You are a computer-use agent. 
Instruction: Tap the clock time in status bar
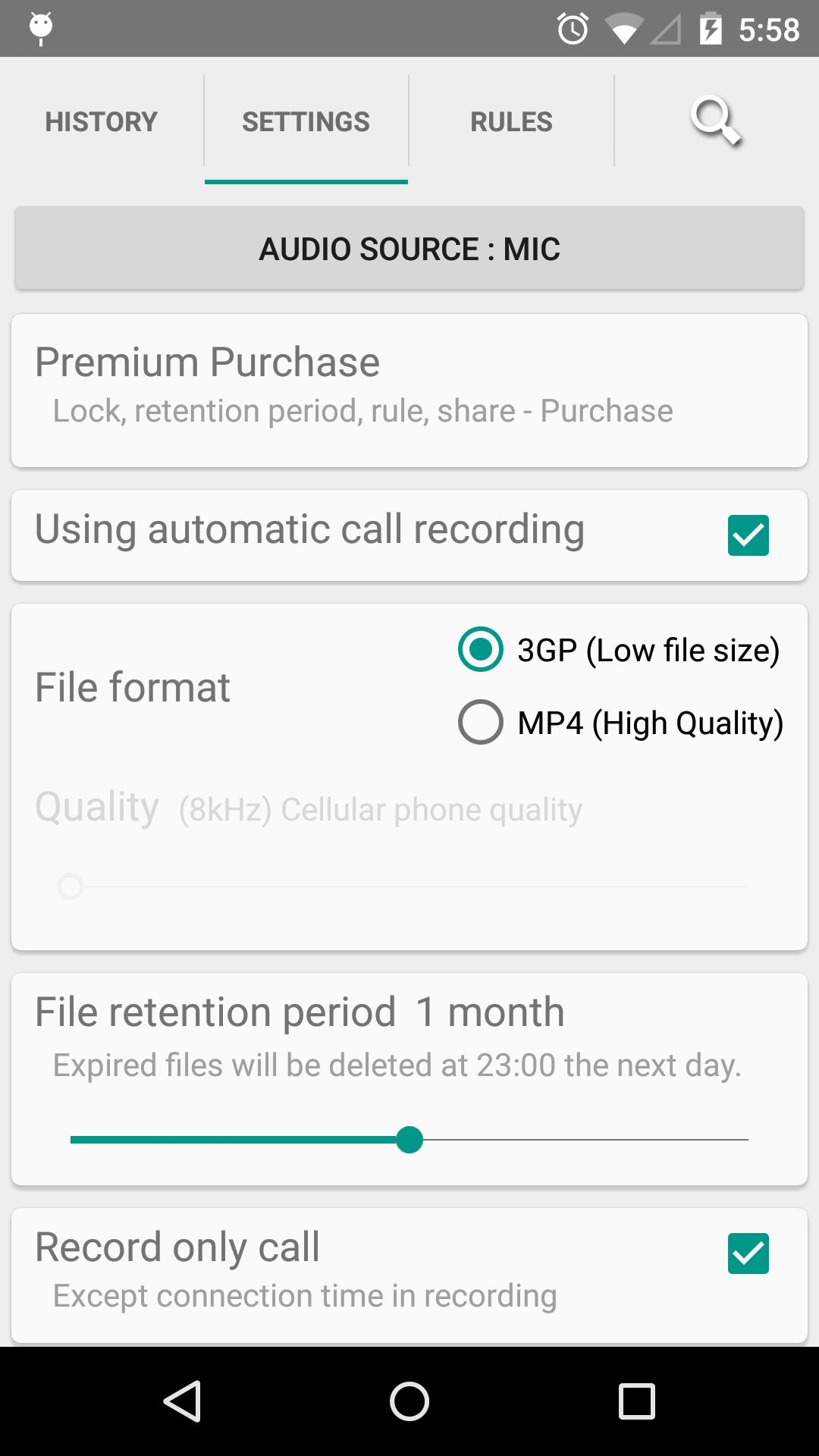click(769, 30)
